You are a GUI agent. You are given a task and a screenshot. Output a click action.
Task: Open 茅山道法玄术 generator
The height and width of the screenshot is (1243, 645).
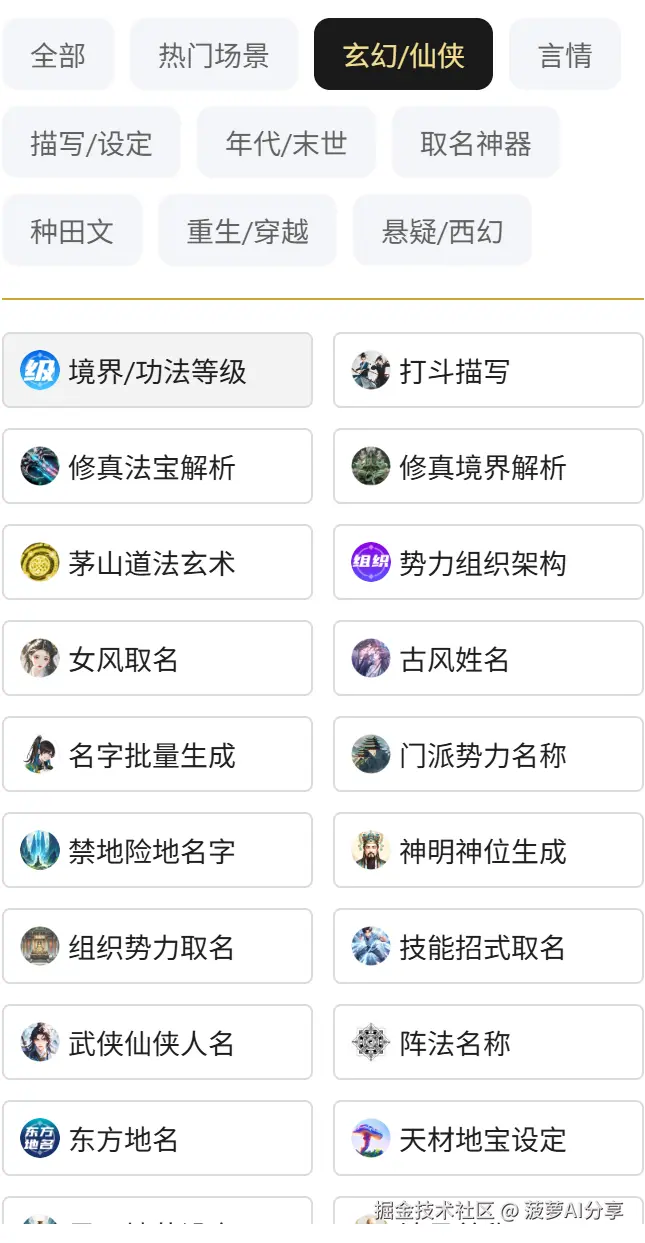(157, 563)
